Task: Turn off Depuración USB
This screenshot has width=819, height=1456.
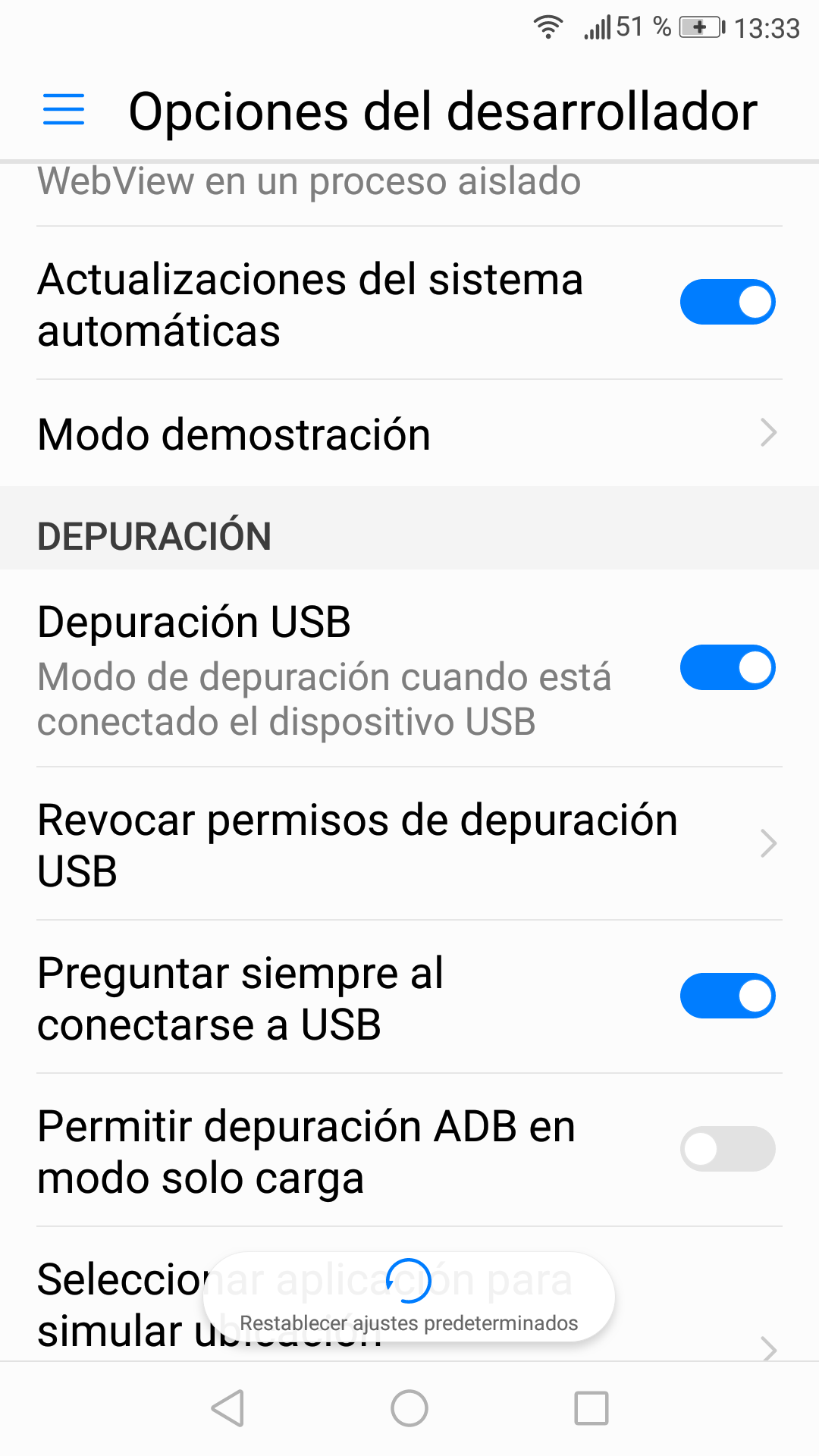Action: pos(726,667)
